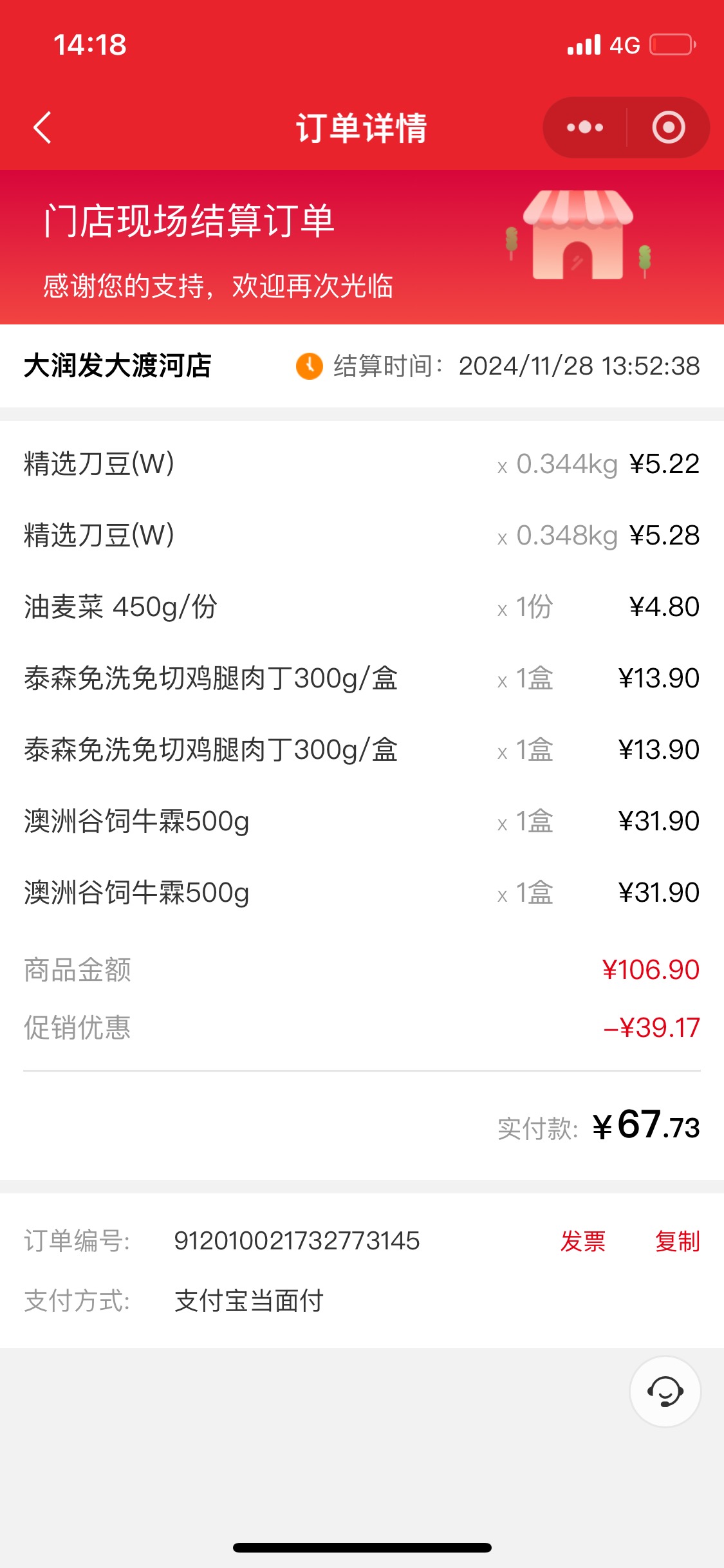Close the mini program via circle icon

(x=669, y=127)
